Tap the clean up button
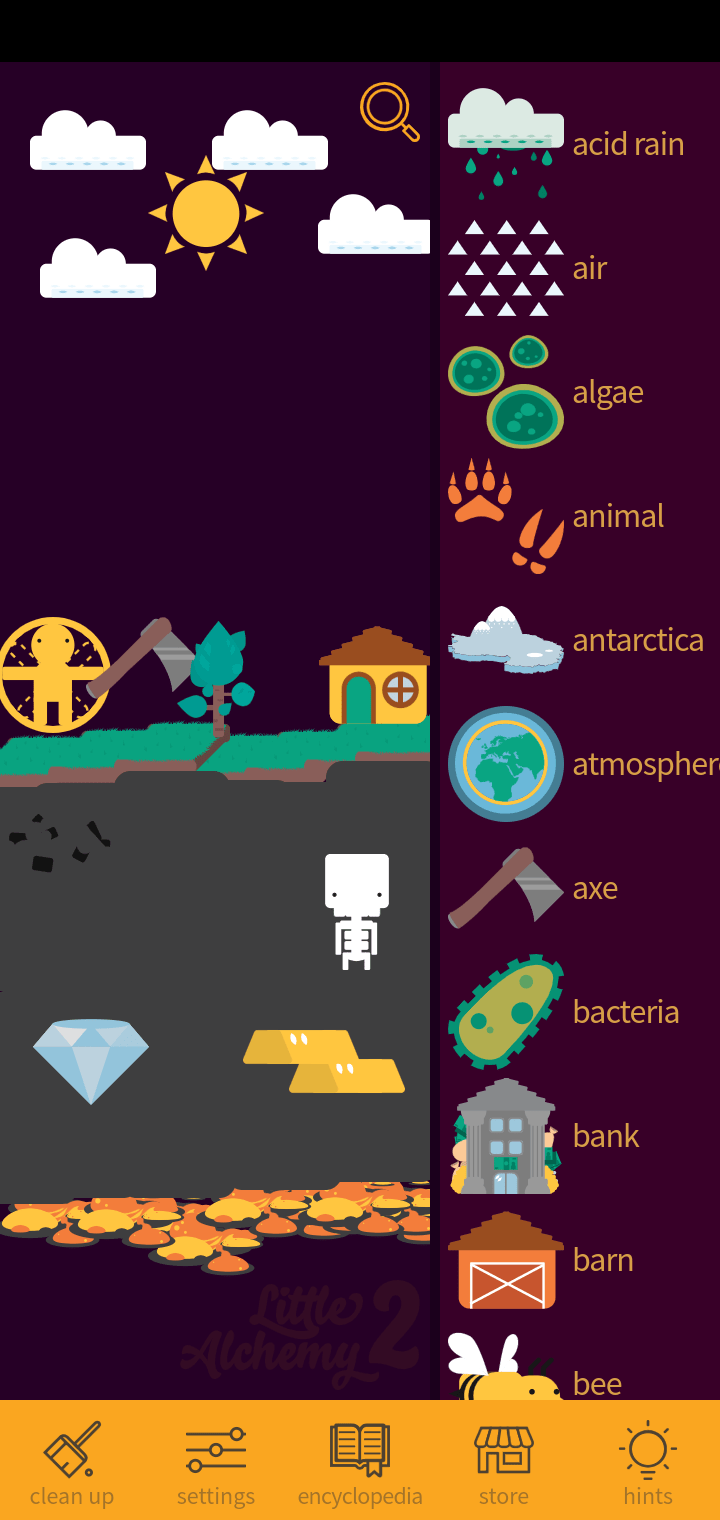The height and width of the screenshot is (1520, 720). pyautogui.click(x=72, y=1463)
